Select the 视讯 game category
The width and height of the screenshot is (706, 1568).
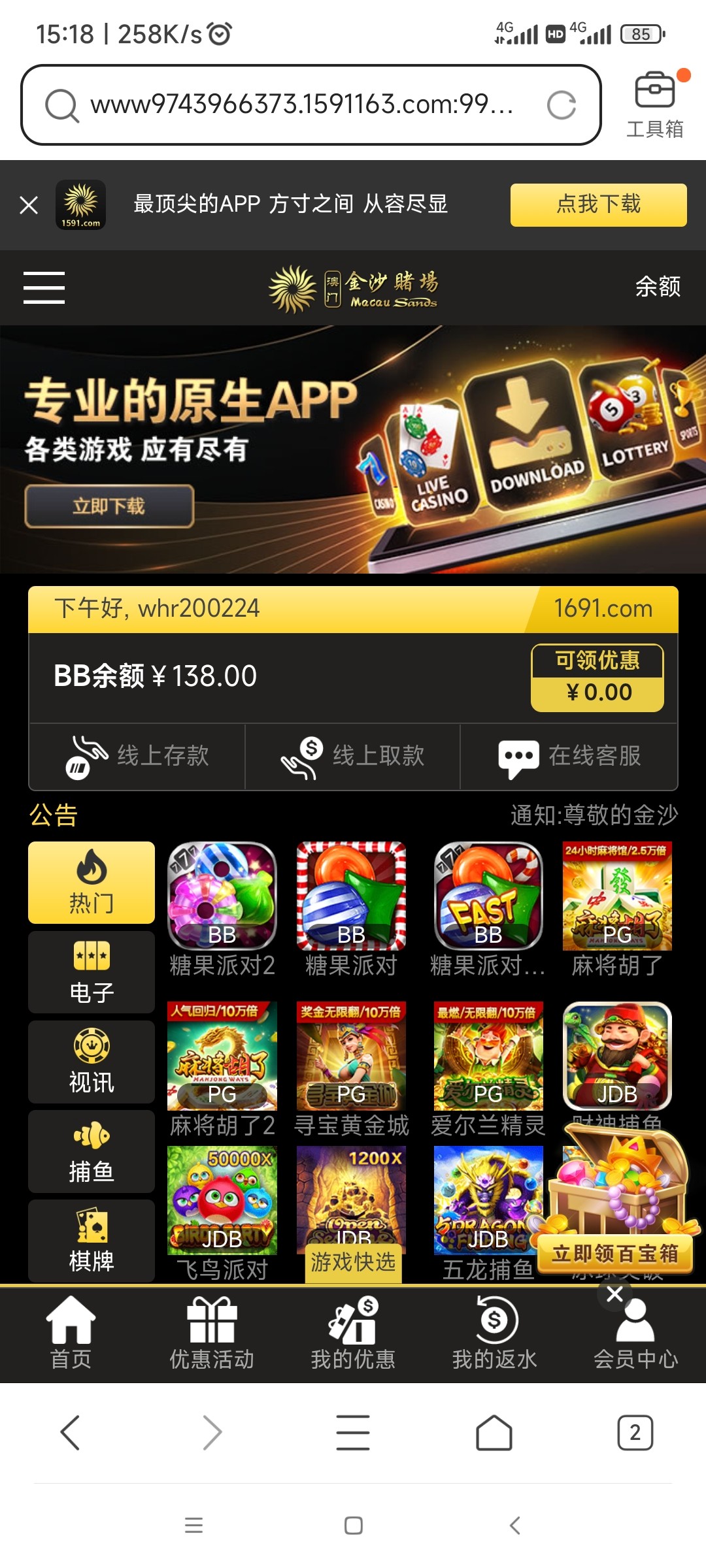pyautogui.click(x=92, y=1062)
